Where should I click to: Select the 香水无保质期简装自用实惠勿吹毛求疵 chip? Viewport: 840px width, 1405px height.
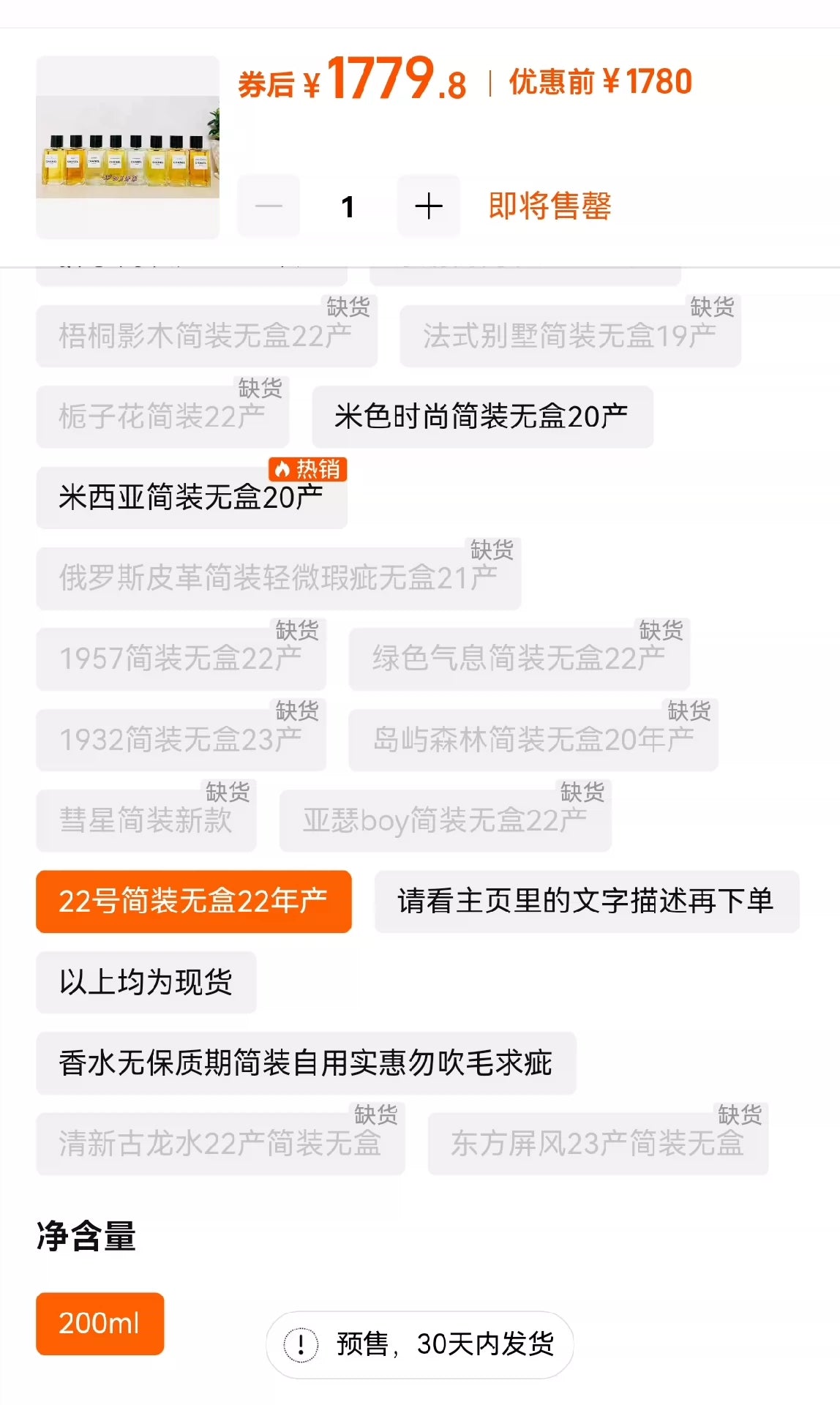point(306,1063)
